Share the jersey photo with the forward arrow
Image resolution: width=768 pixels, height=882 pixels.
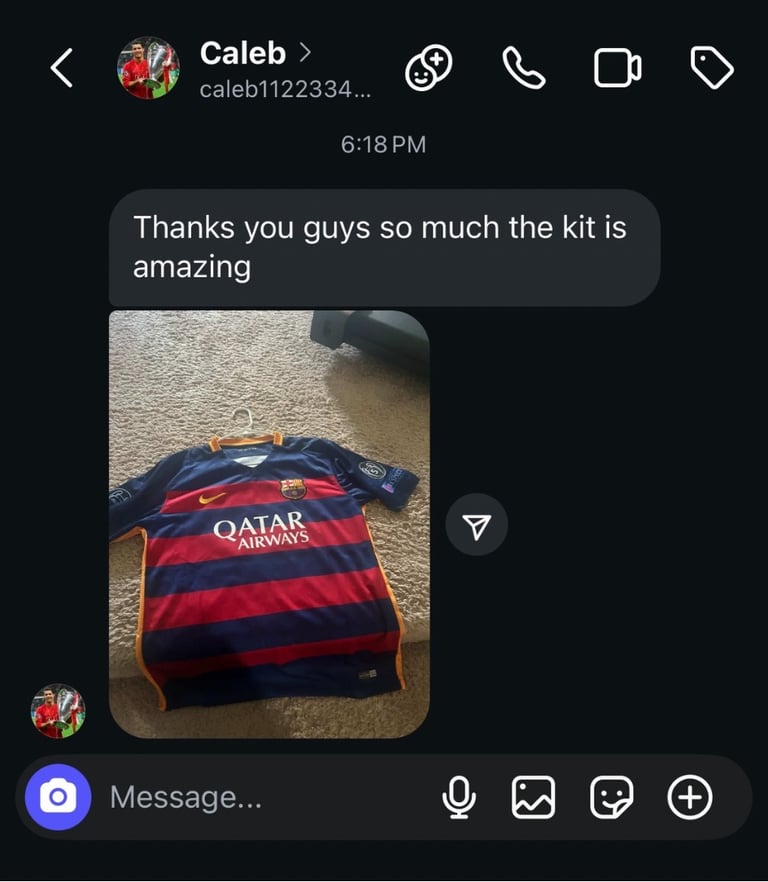pyautogui.click(x=476, y=525)
